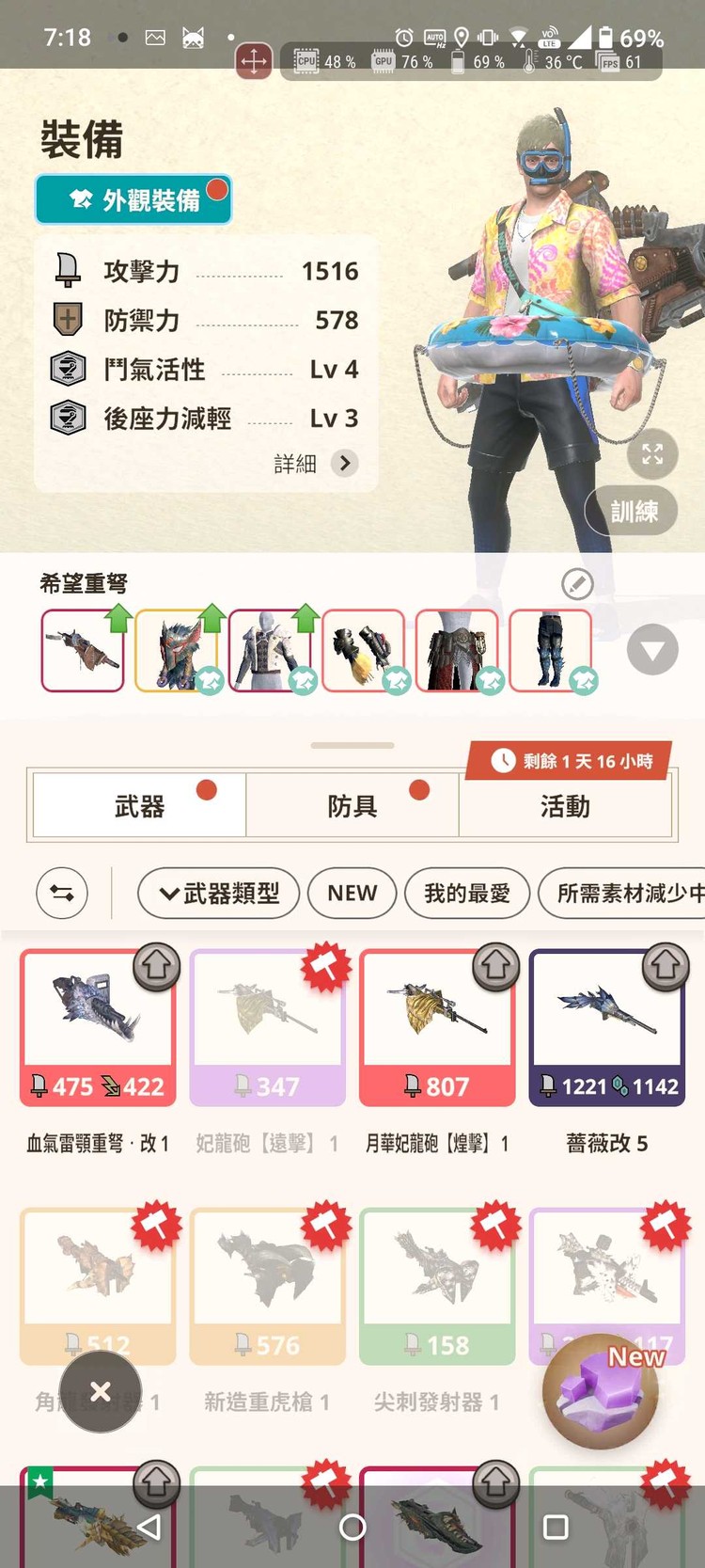Tap the upgrade arrow on 血氣雷顎重弩·改 card
Viewport: 705px width, 1568px height.
click(157, 966)
